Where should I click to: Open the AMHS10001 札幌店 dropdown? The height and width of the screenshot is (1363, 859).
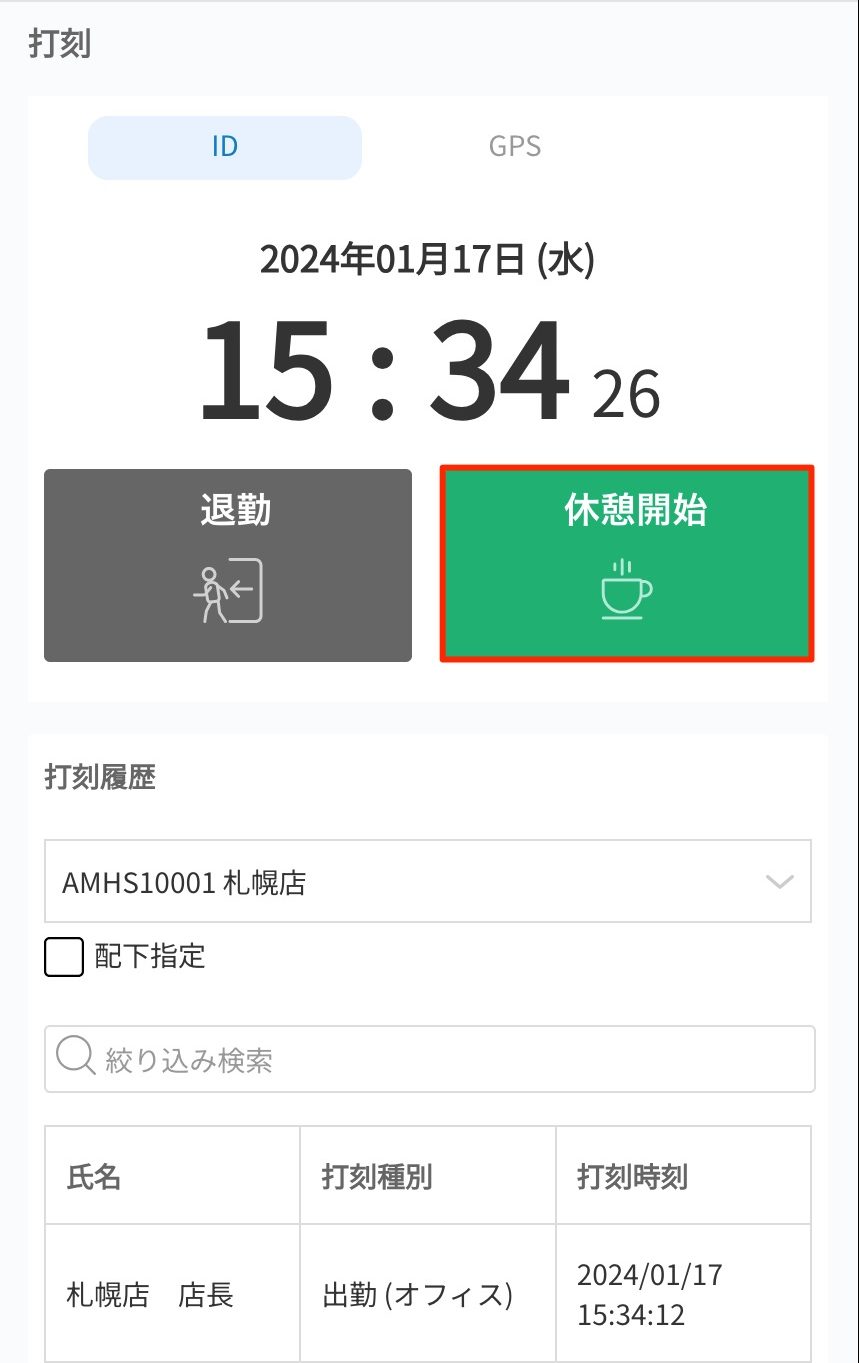point(427,881)
